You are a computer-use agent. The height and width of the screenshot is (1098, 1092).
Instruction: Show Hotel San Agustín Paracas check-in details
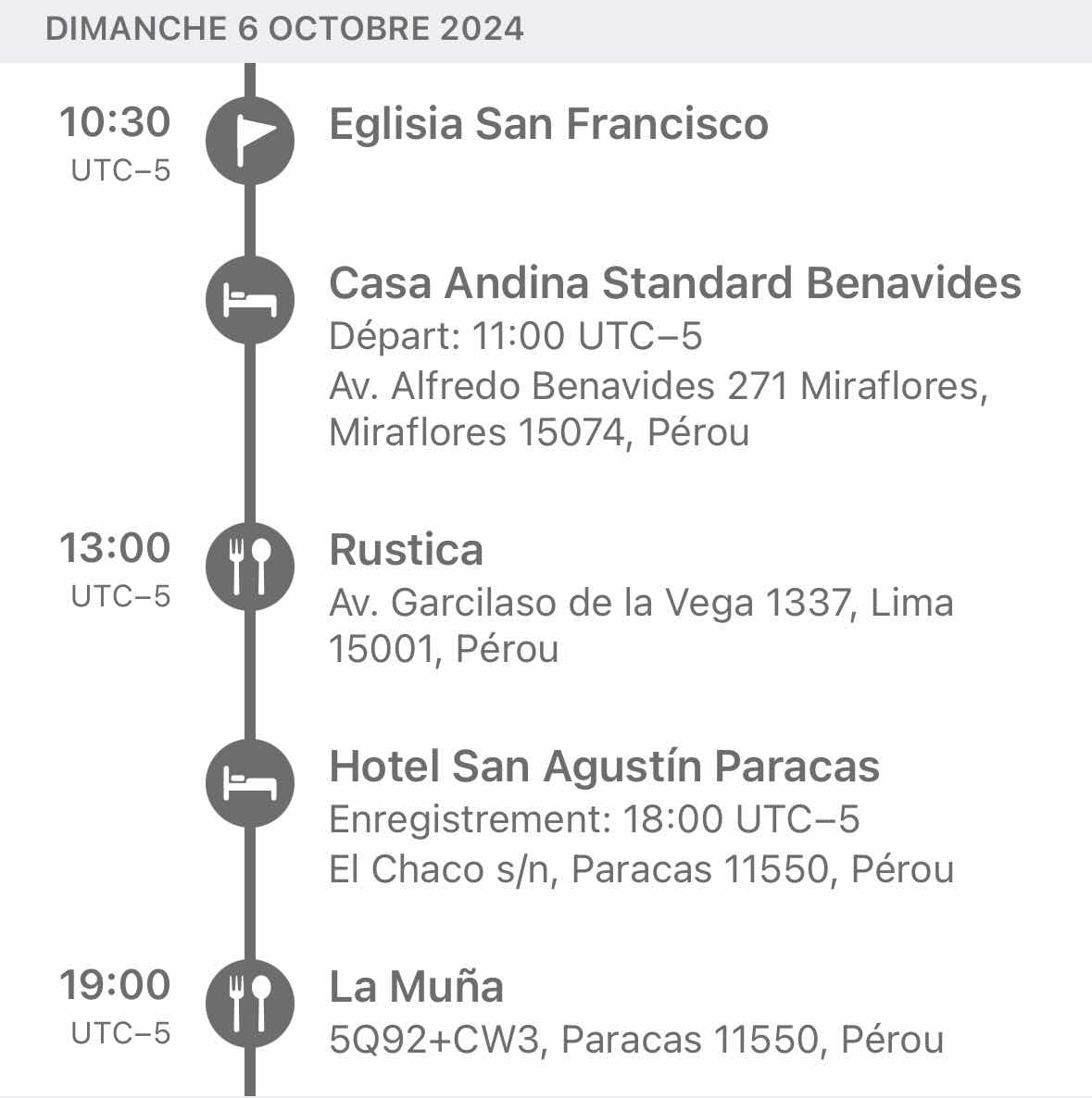pyautogui.click(x=604, y=767)
